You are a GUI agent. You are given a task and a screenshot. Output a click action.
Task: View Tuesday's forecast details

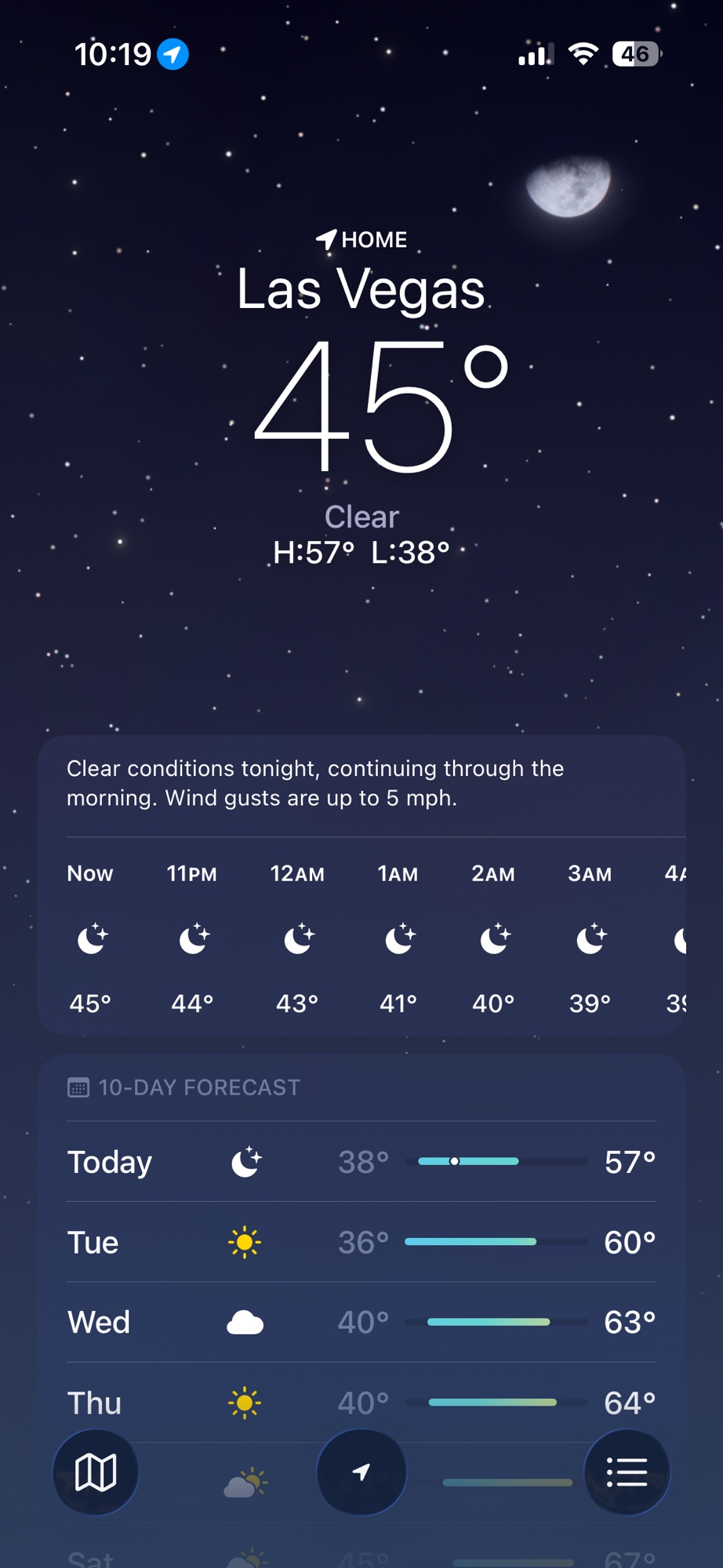pyautogui.click(x=361, y=1243)
